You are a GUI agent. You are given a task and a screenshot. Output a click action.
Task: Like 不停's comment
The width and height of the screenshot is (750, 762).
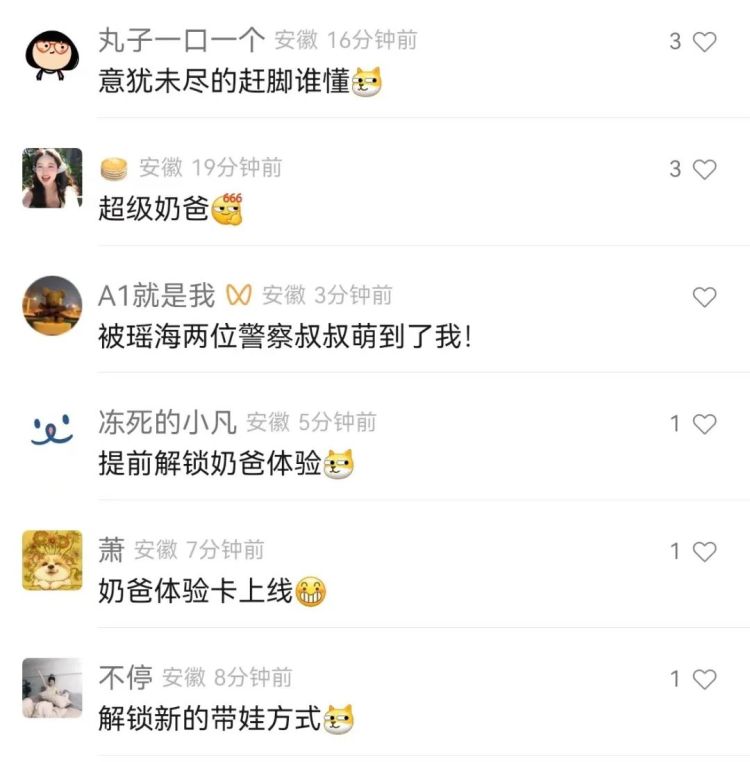pyautogui.click(x=705, y=679)
